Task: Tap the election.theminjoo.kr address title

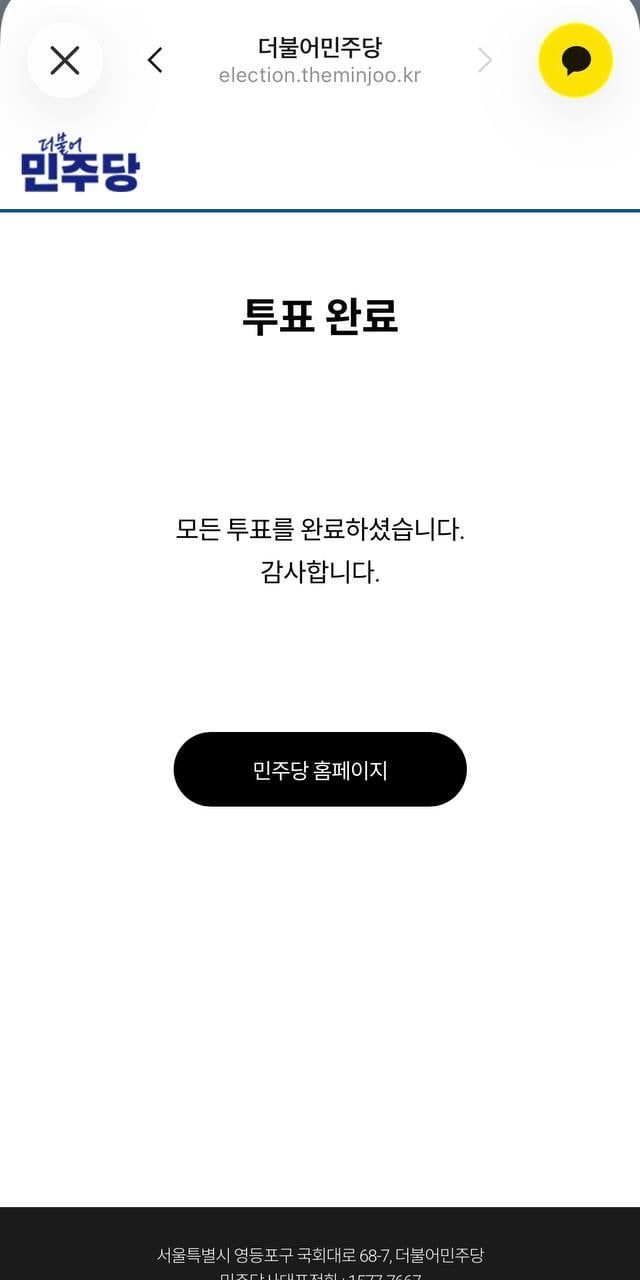Action: (320, 75)
